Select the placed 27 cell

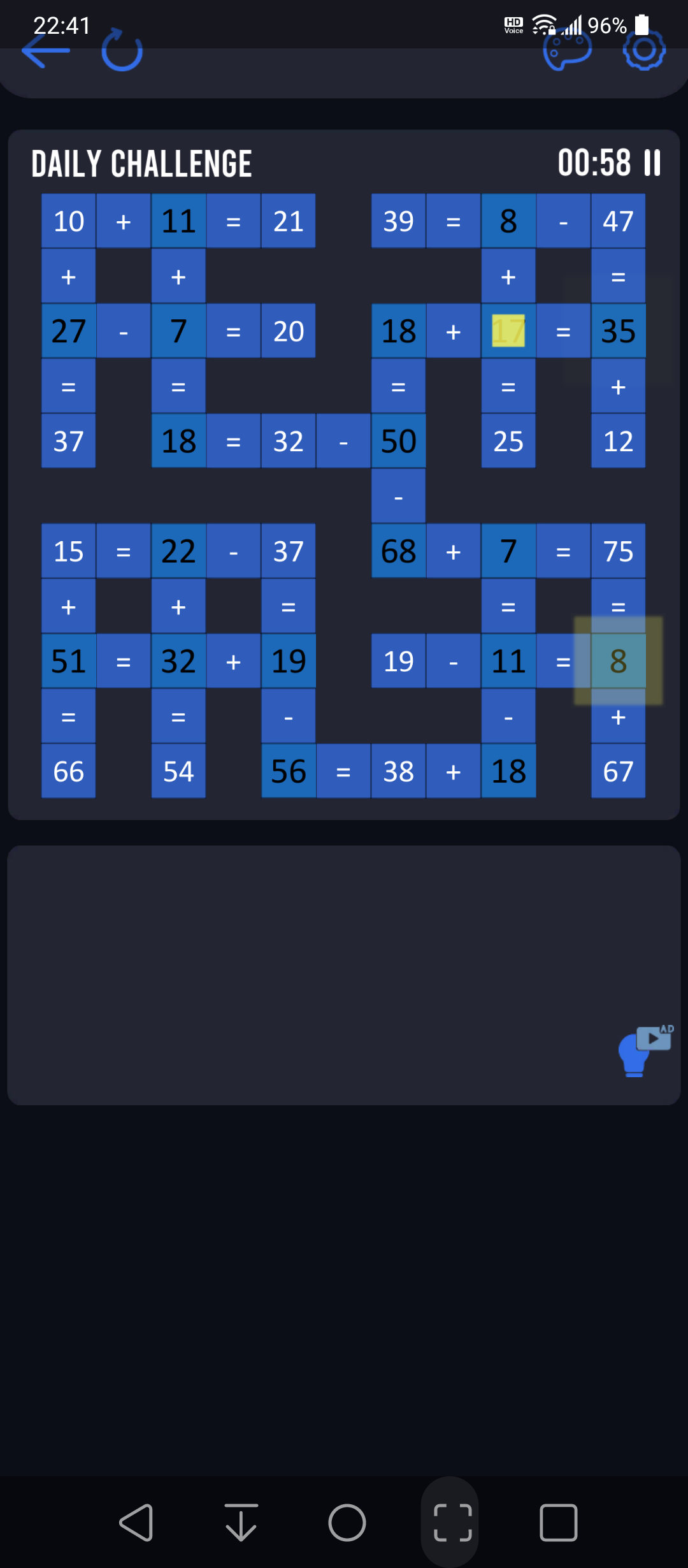tap(69, 331)
